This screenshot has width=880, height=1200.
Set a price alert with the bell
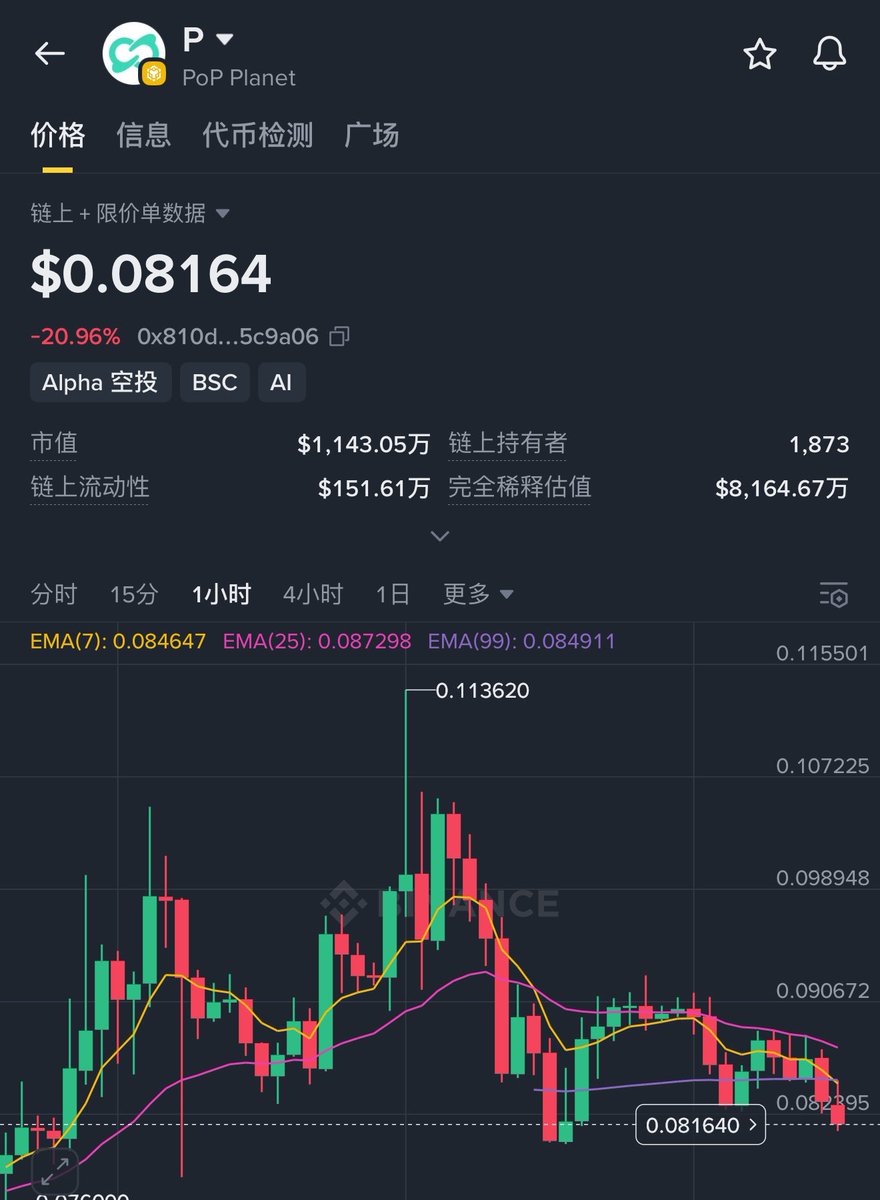pyautogui.click(x=829, y=54)
